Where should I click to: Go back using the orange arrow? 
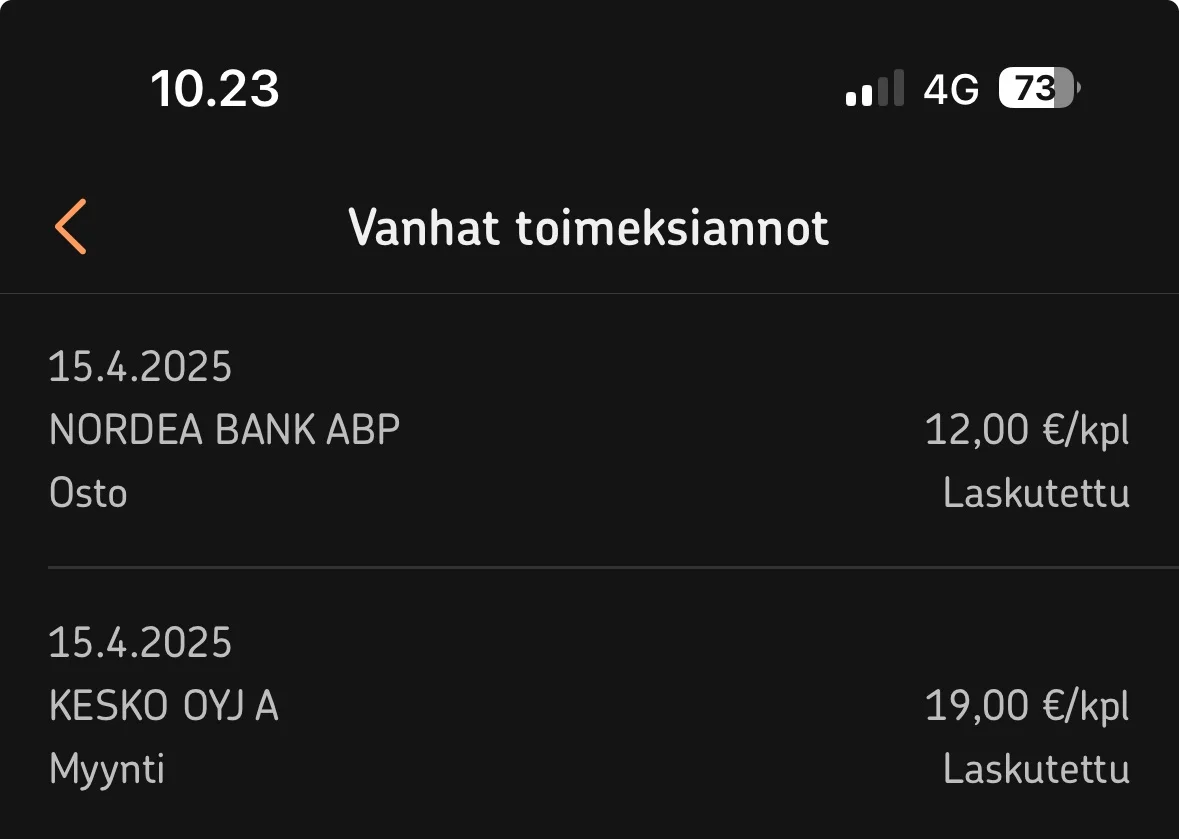click(71, 227)
